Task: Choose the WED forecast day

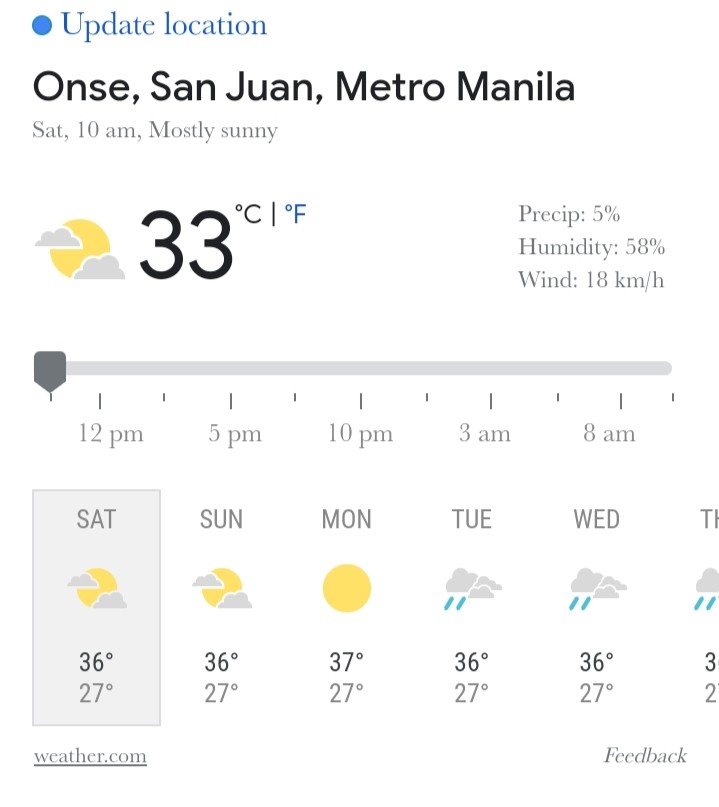Action: click(597, 607)
